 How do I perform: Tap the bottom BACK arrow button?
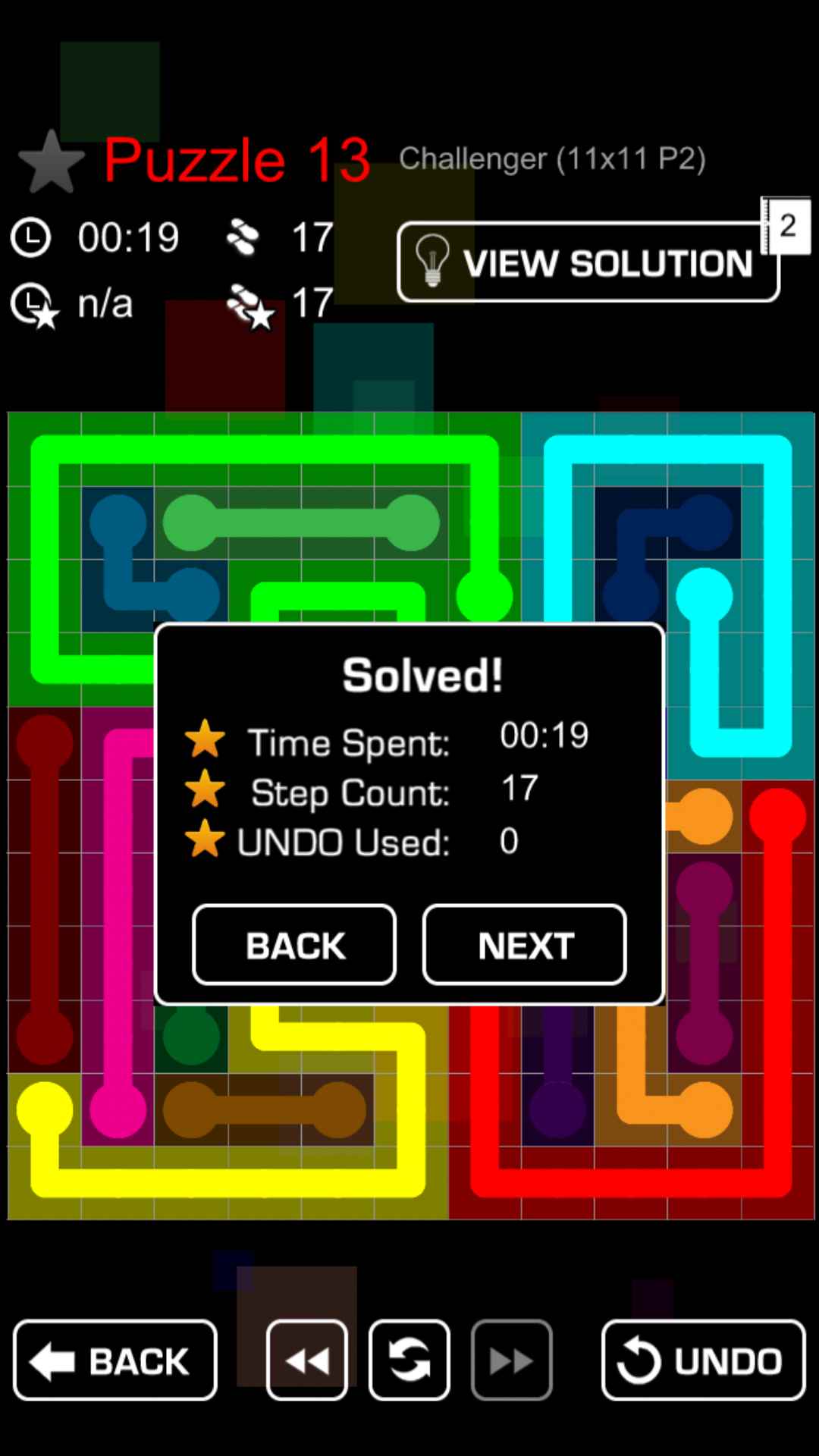tap(115, 1360)
